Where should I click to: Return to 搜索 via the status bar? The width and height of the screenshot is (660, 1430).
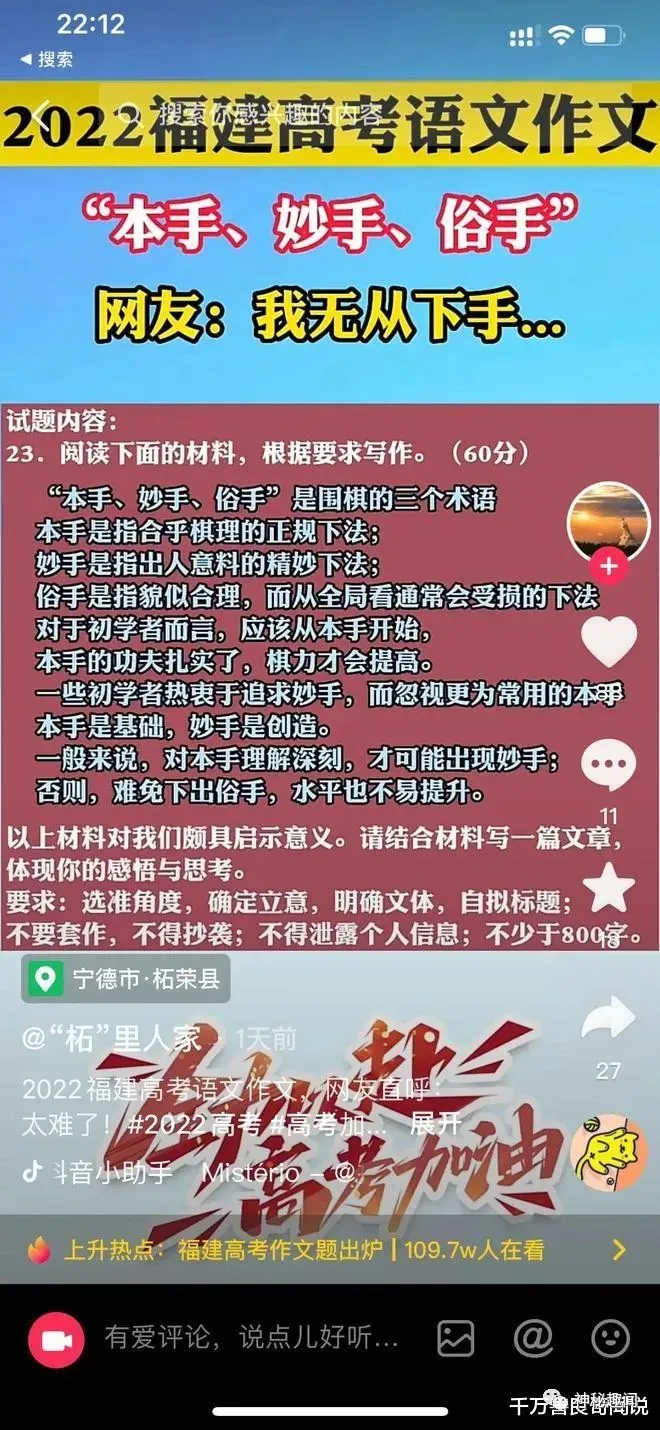pos(46,59)
